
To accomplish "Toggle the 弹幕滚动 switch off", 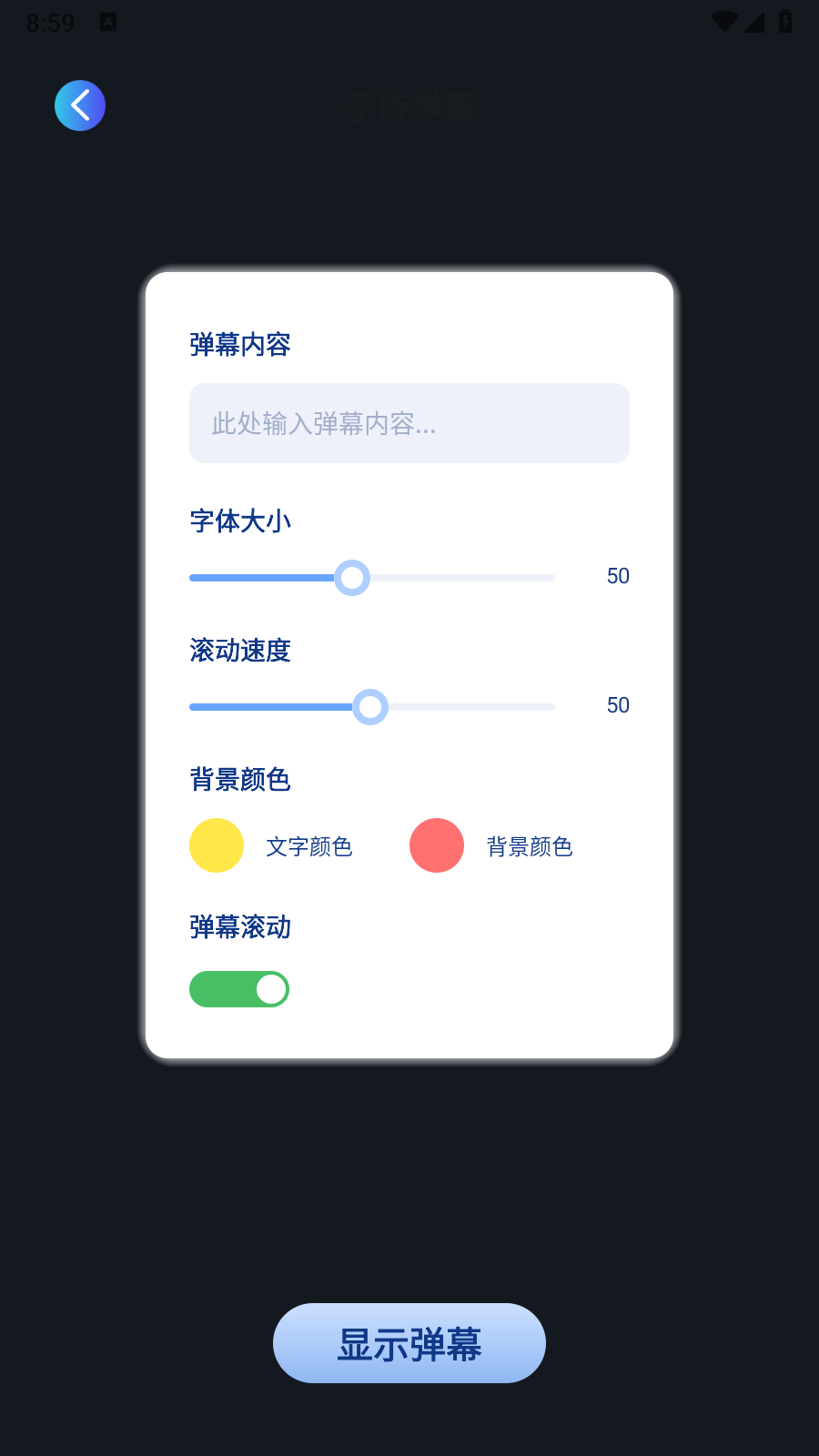I will click(238, 989).
